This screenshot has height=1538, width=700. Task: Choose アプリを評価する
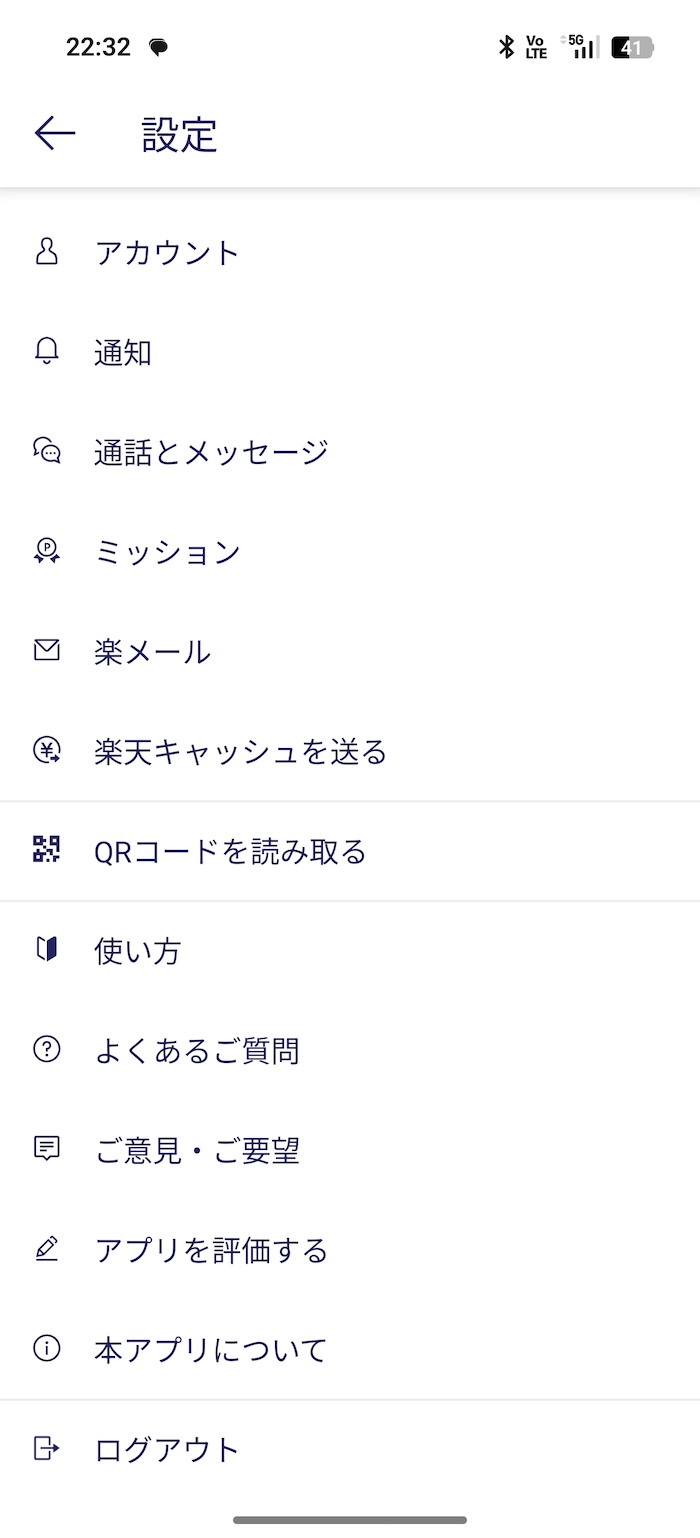click(x=350, y=1250)
